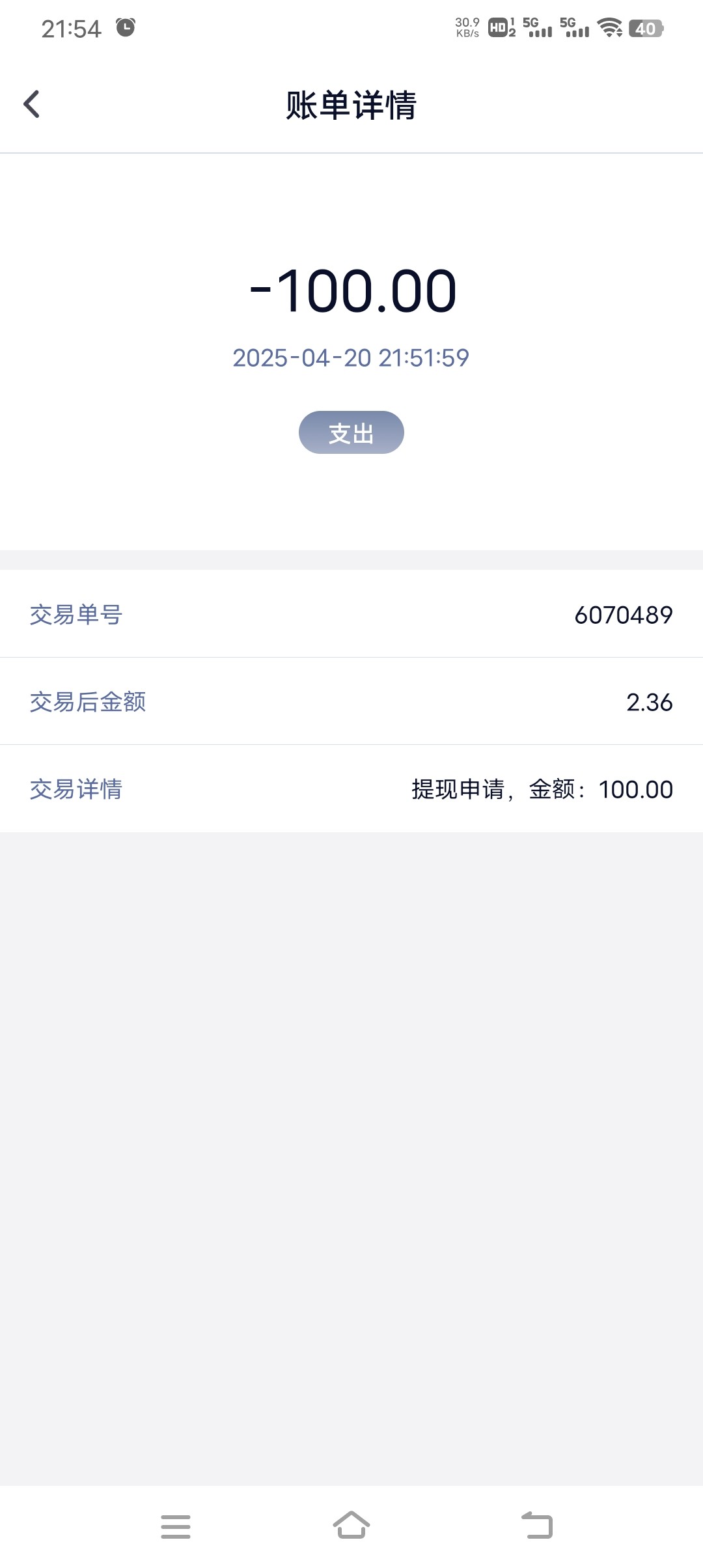
Task: Tap the system back button
Action: (537, 1525)
